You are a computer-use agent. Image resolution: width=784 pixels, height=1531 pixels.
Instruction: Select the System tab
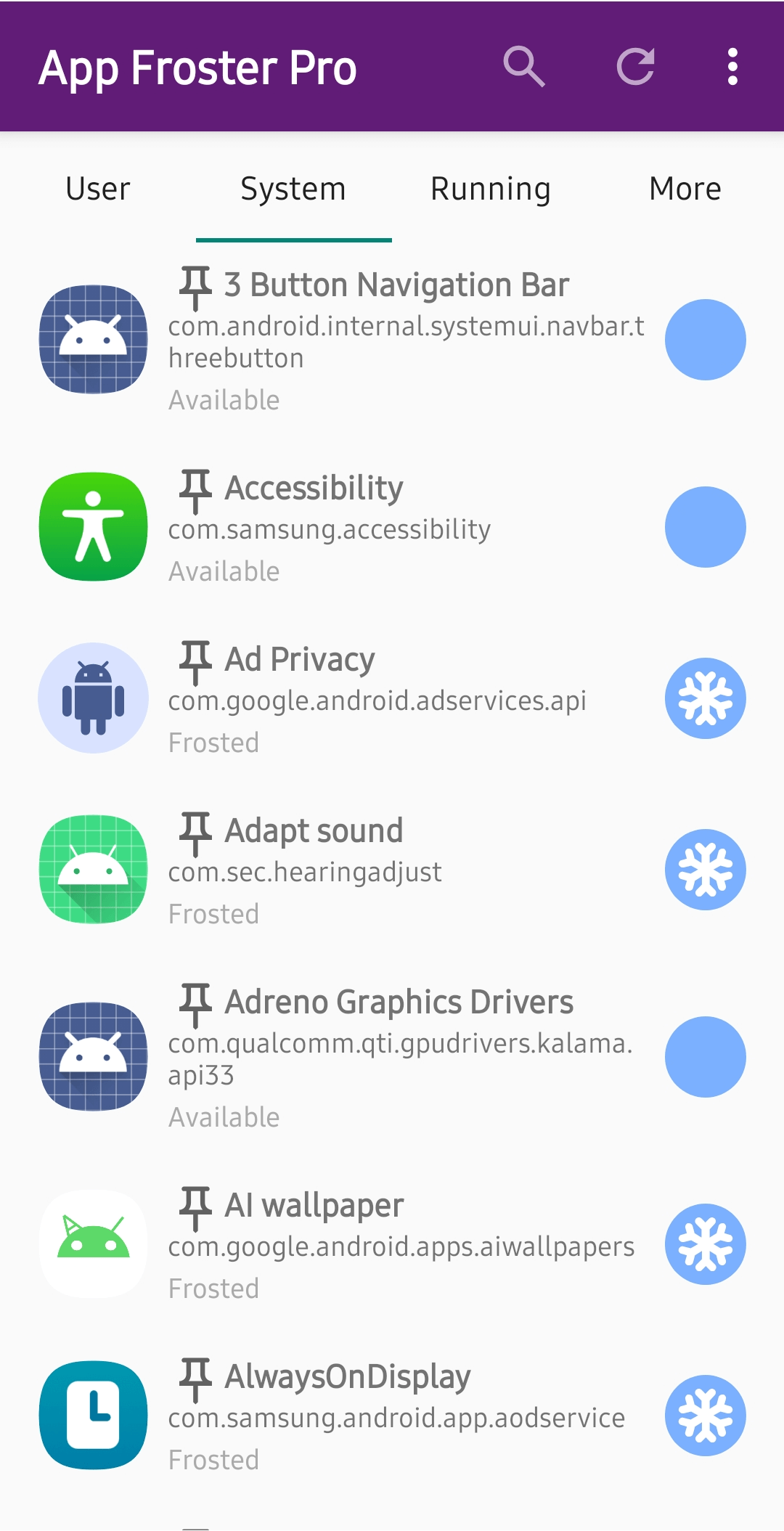(293, 189)
